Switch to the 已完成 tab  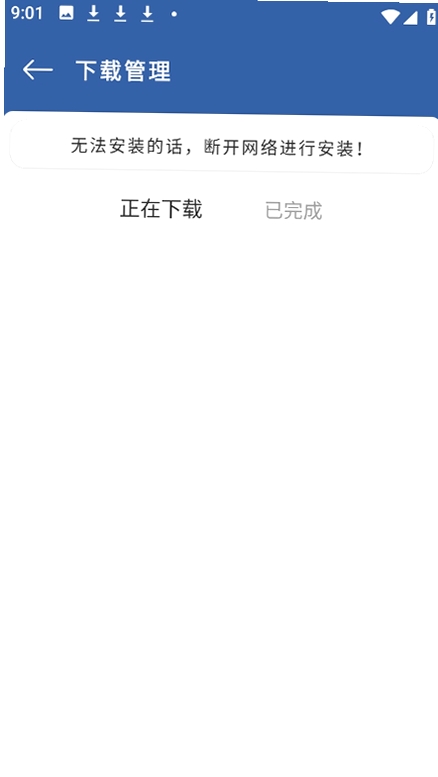[x=293, y=211]
